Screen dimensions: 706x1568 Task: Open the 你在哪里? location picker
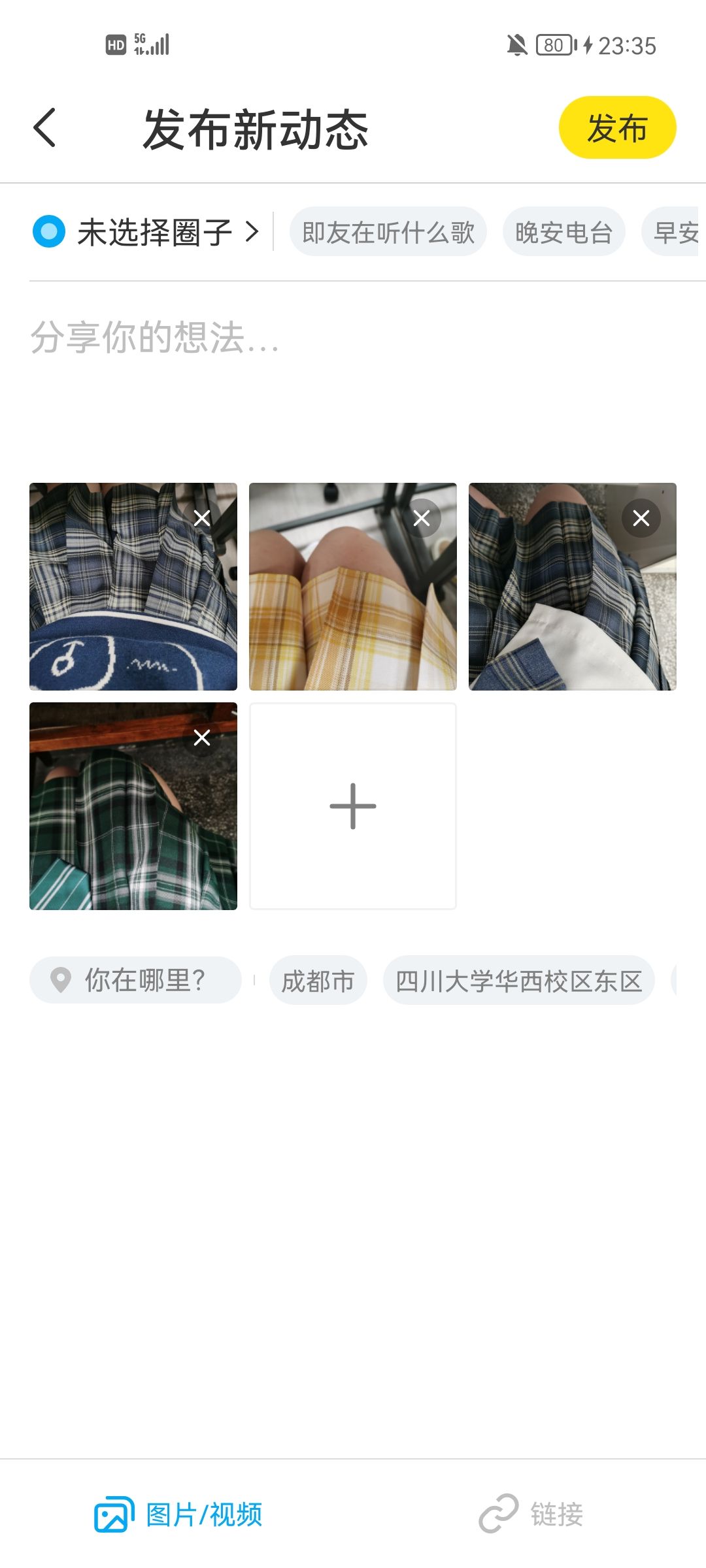[135, 980]
